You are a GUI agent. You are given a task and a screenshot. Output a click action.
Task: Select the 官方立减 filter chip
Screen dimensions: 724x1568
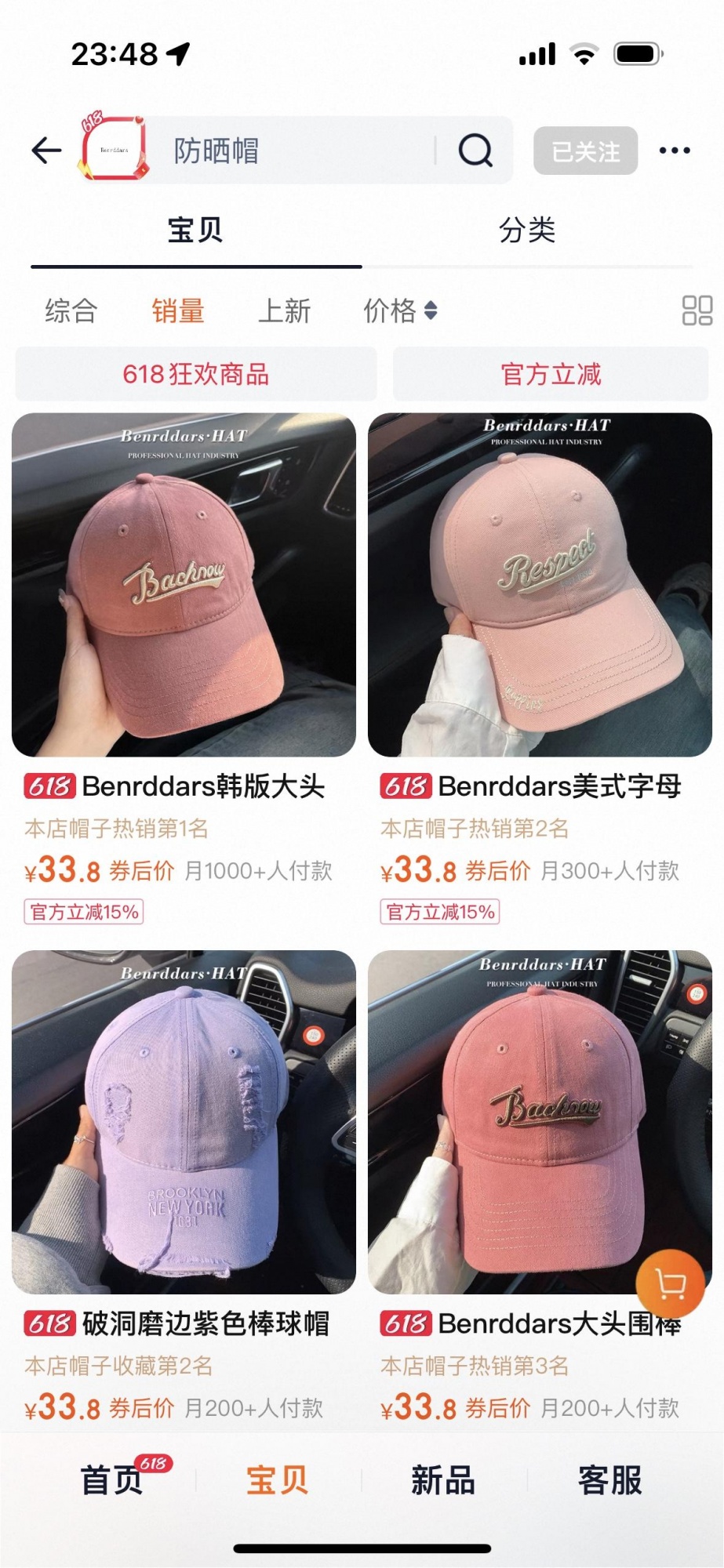point(551,374)
